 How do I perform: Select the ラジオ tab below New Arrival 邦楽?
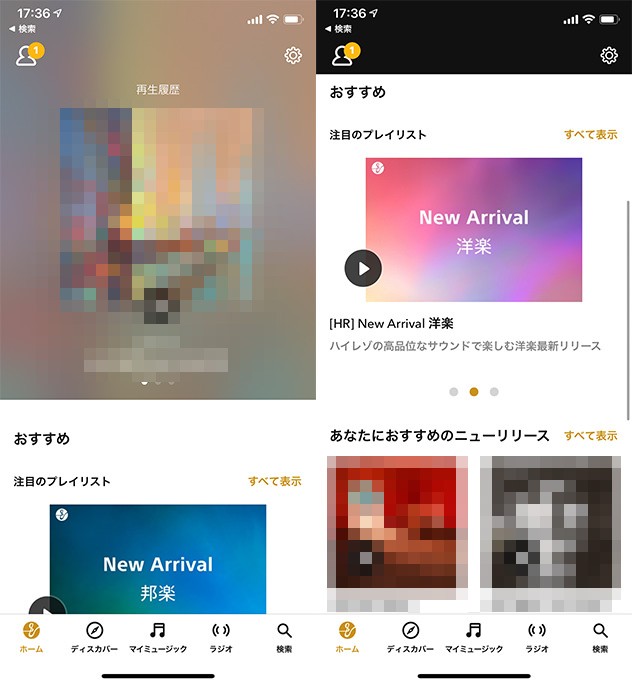[x=221, y=637]
